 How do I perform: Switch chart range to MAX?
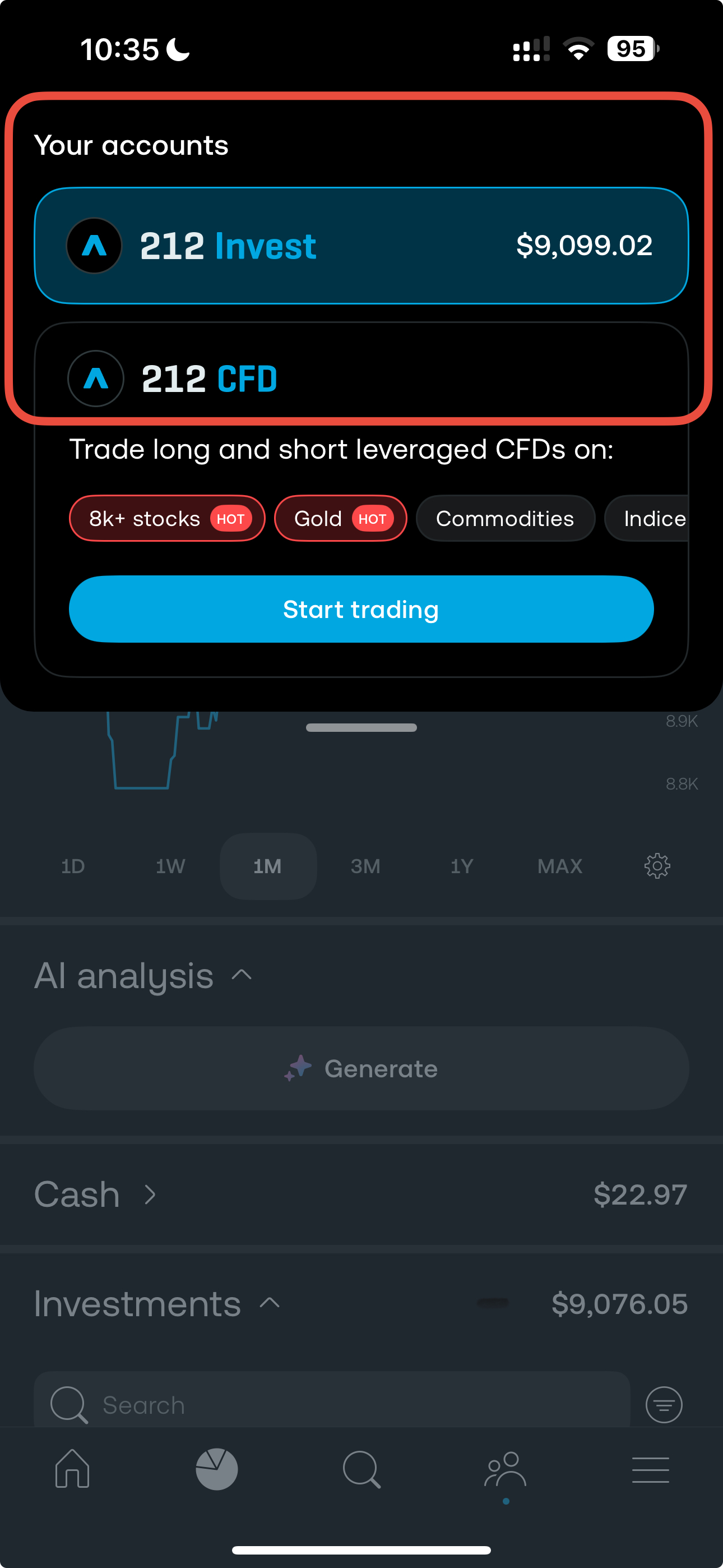[560, 865]
